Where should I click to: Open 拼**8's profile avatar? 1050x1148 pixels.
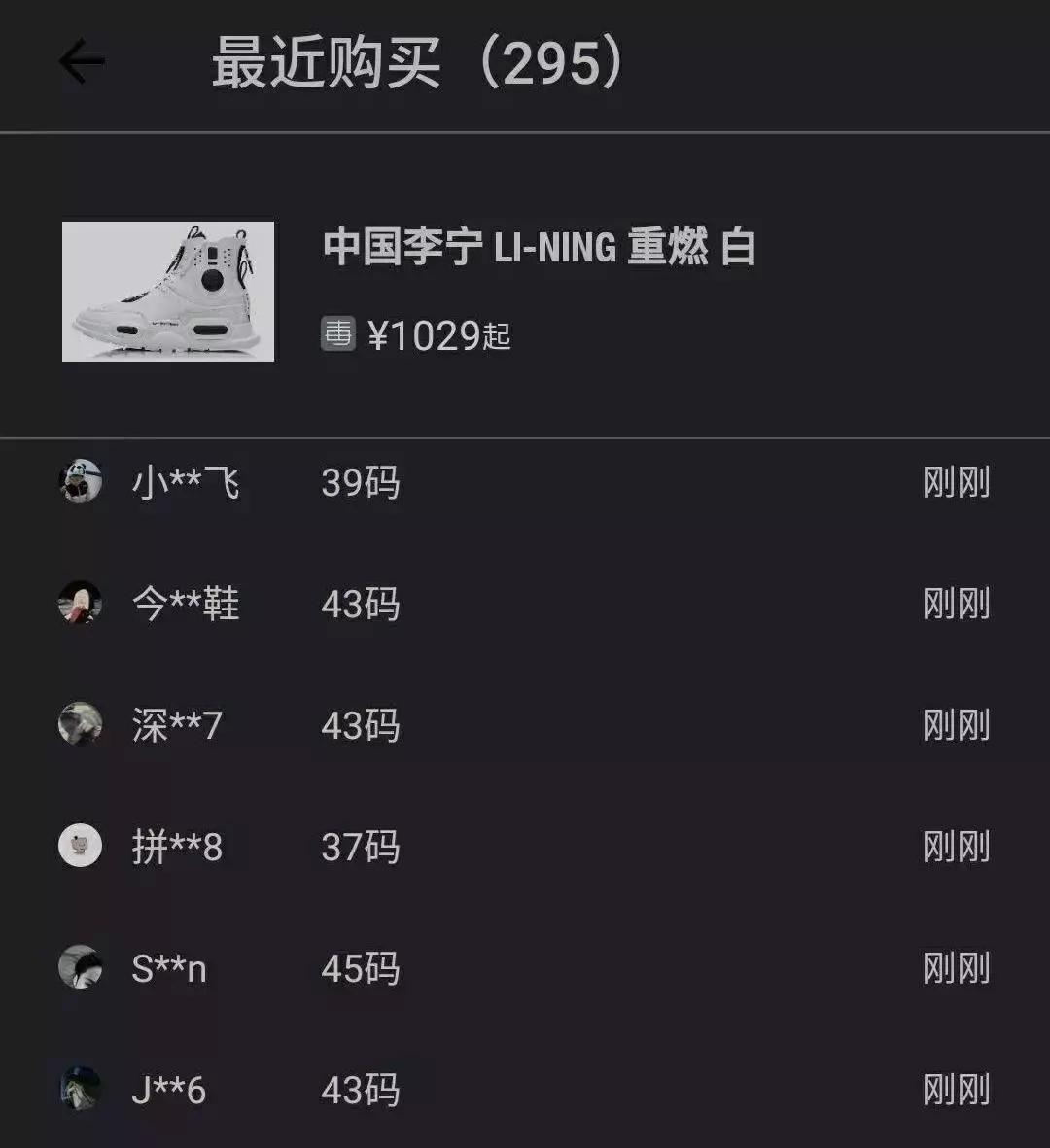(81, 846)
